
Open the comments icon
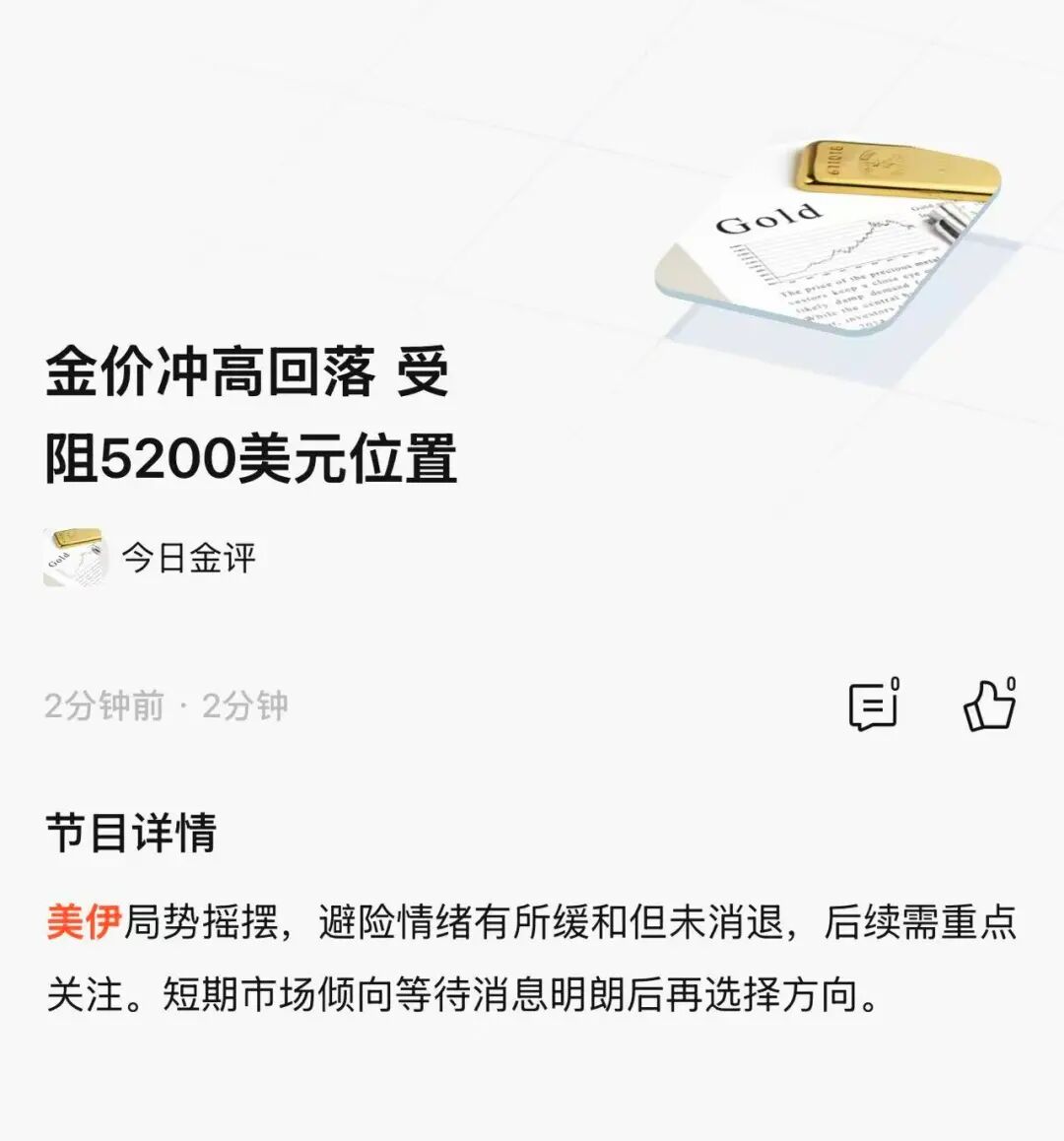click(x=873, y=705)
